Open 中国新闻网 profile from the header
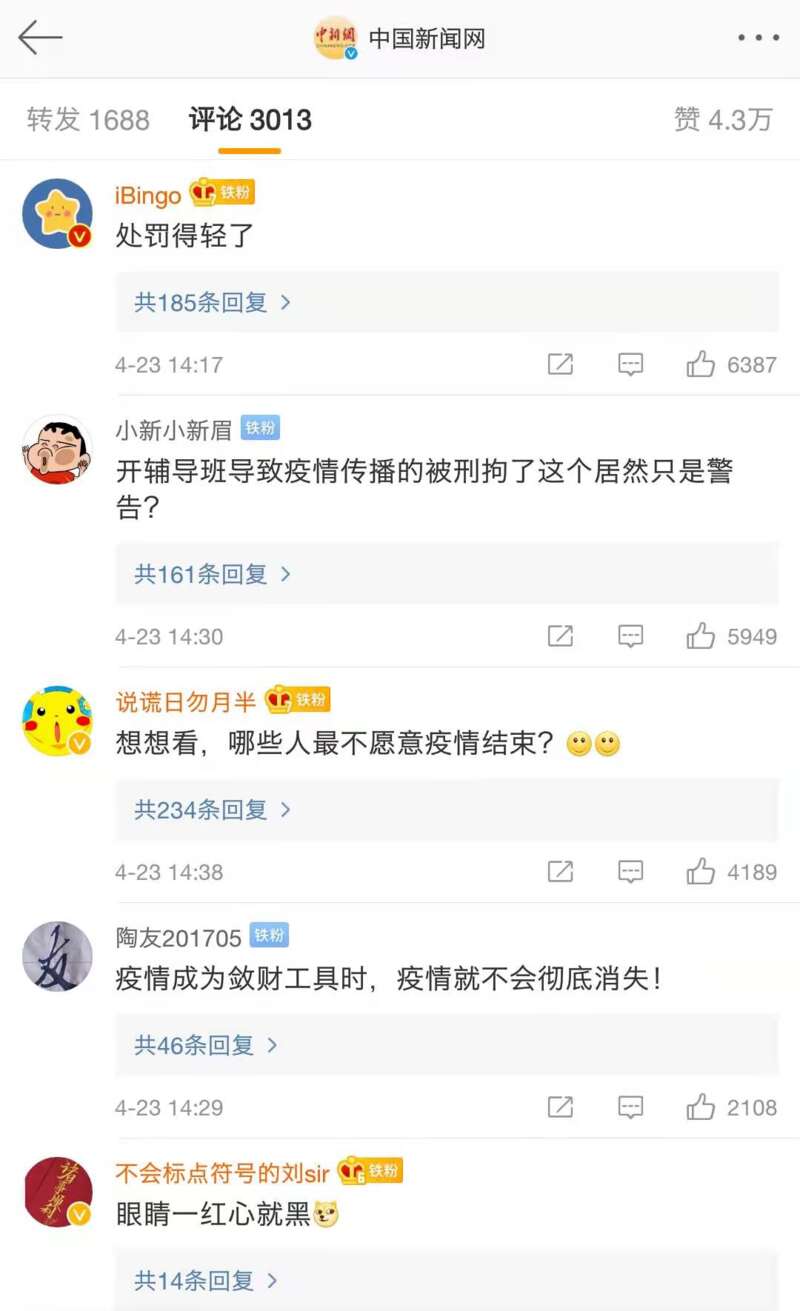This screenshot has height=1311, width=800. coord(400,38)
